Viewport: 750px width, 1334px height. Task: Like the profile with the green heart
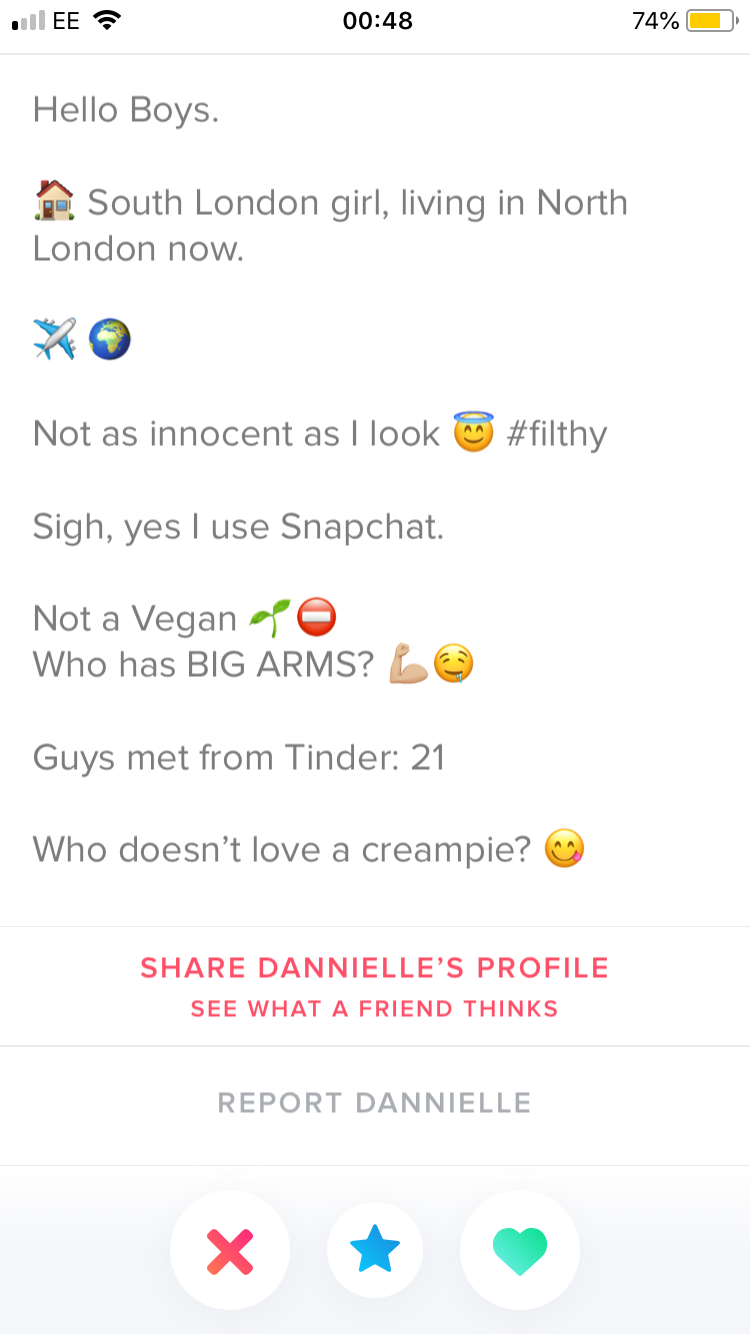[520, 1250]
